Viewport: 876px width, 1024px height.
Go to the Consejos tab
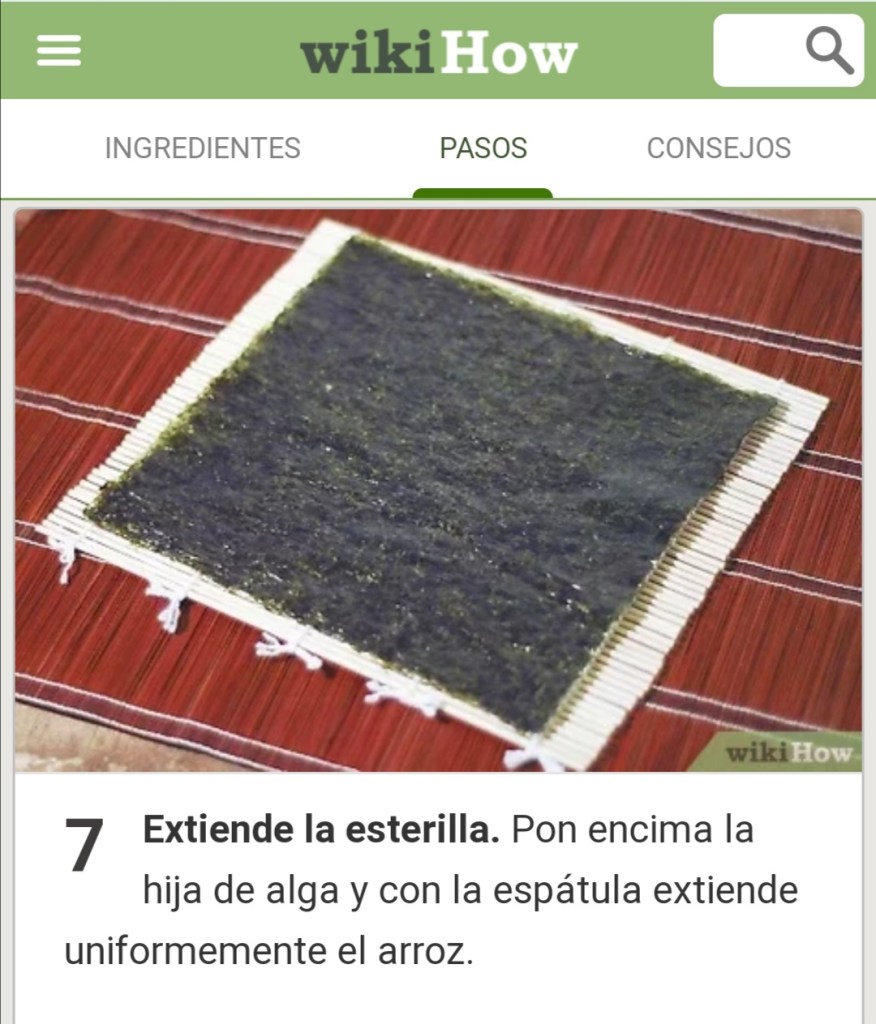tap(718, 148)
